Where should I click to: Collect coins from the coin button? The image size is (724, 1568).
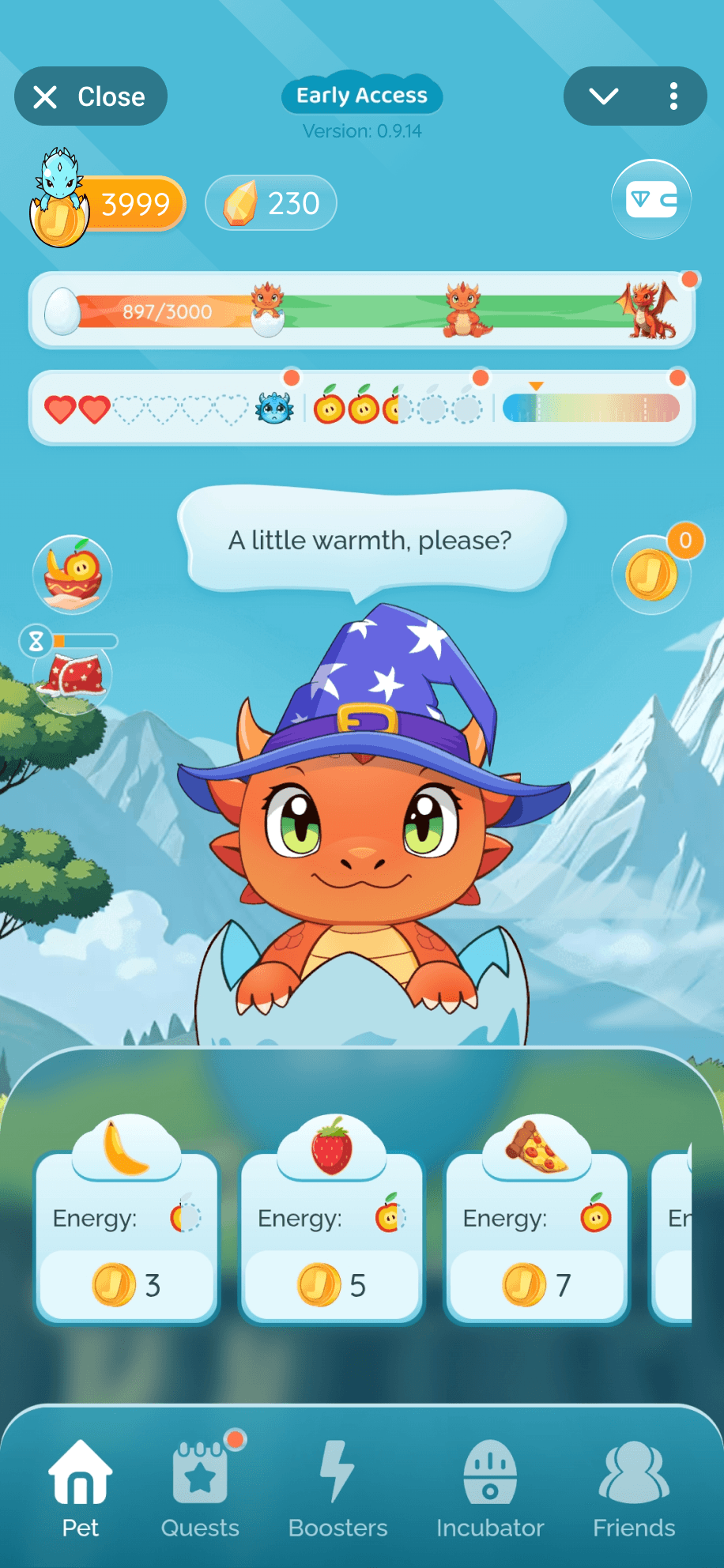pyautogui.click(x=651, y=575)
